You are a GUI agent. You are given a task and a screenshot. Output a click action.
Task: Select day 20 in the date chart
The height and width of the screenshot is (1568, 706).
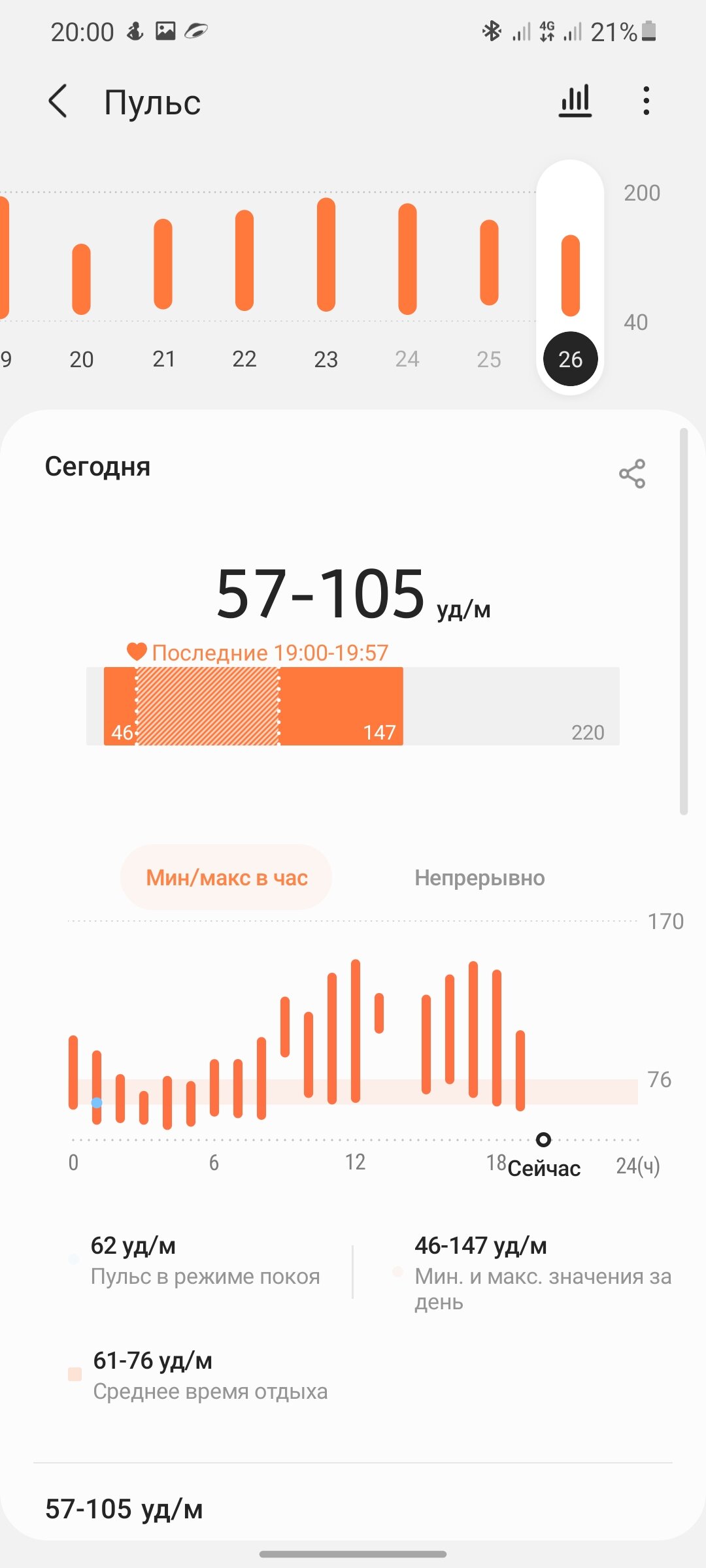(x=81, y=281)
